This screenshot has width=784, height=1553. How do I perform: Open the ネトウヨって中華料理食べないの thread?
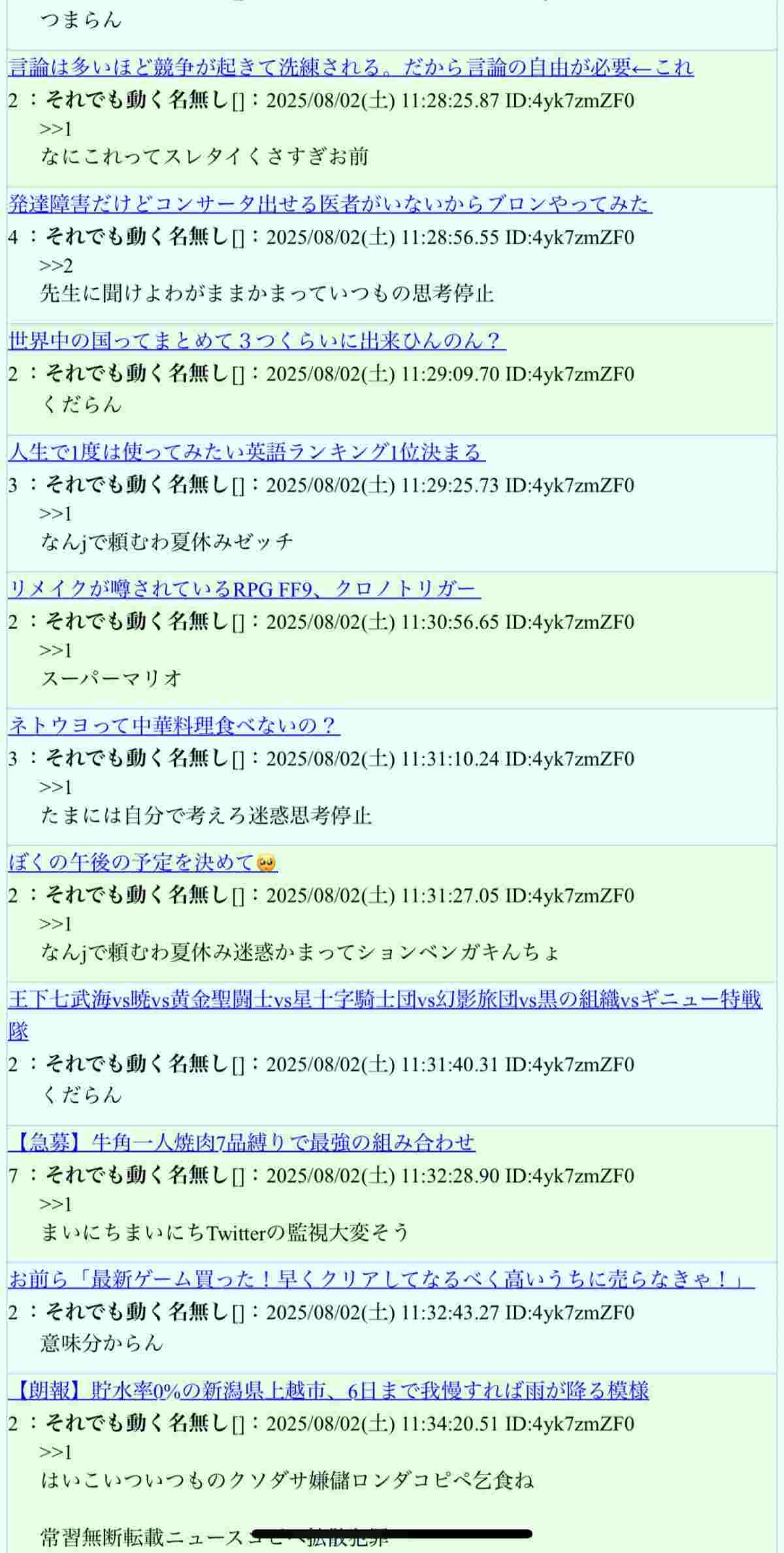pyautogui.click(x=174, y=725)
